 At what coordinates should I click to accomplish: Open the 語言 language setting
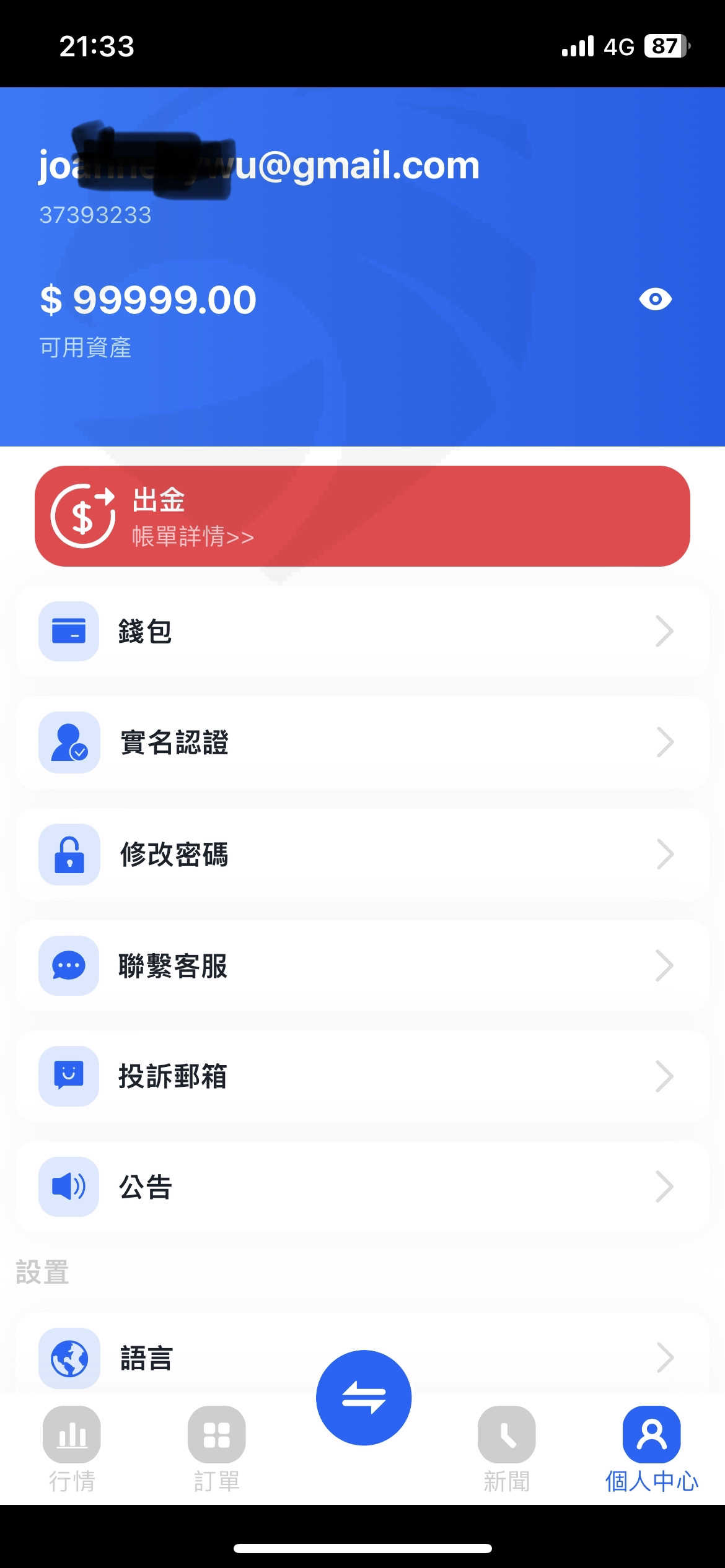[362, 1357]
